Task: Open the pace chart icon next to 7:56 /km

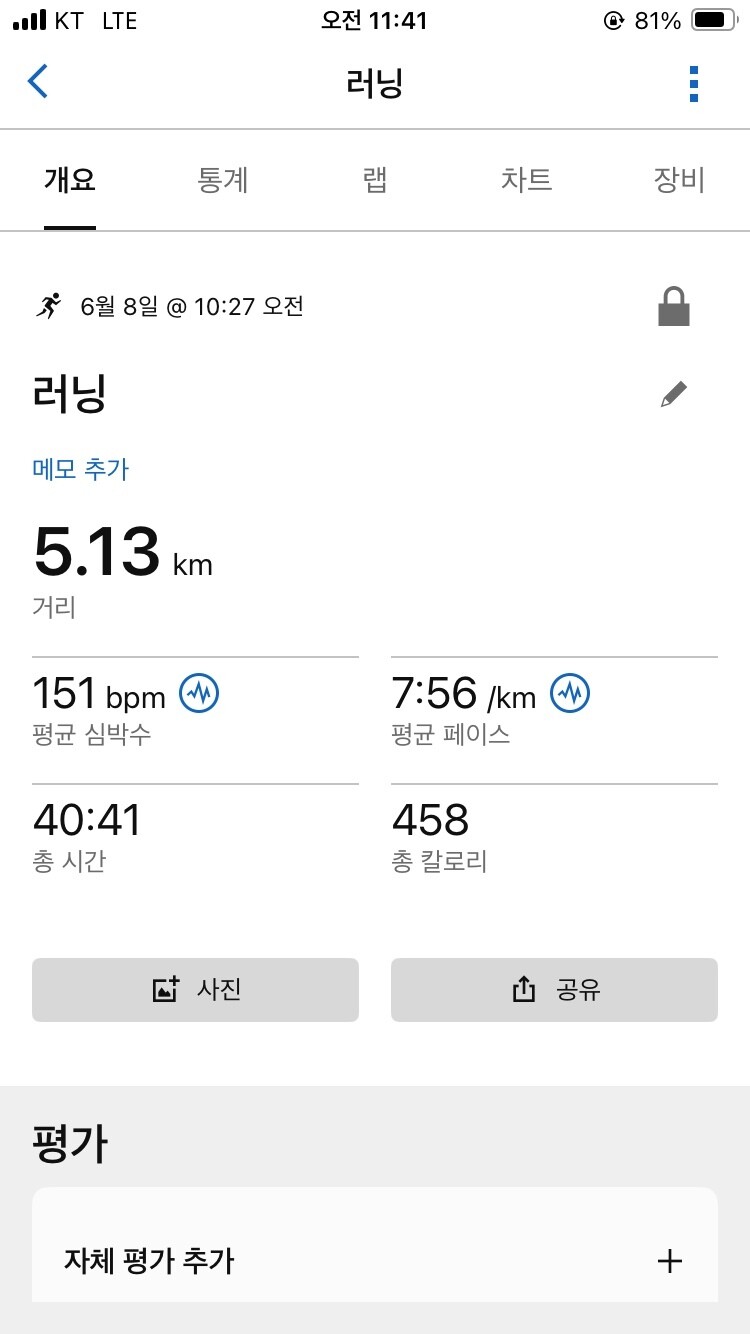Action: pyautogui.click(x=570, y=693)
